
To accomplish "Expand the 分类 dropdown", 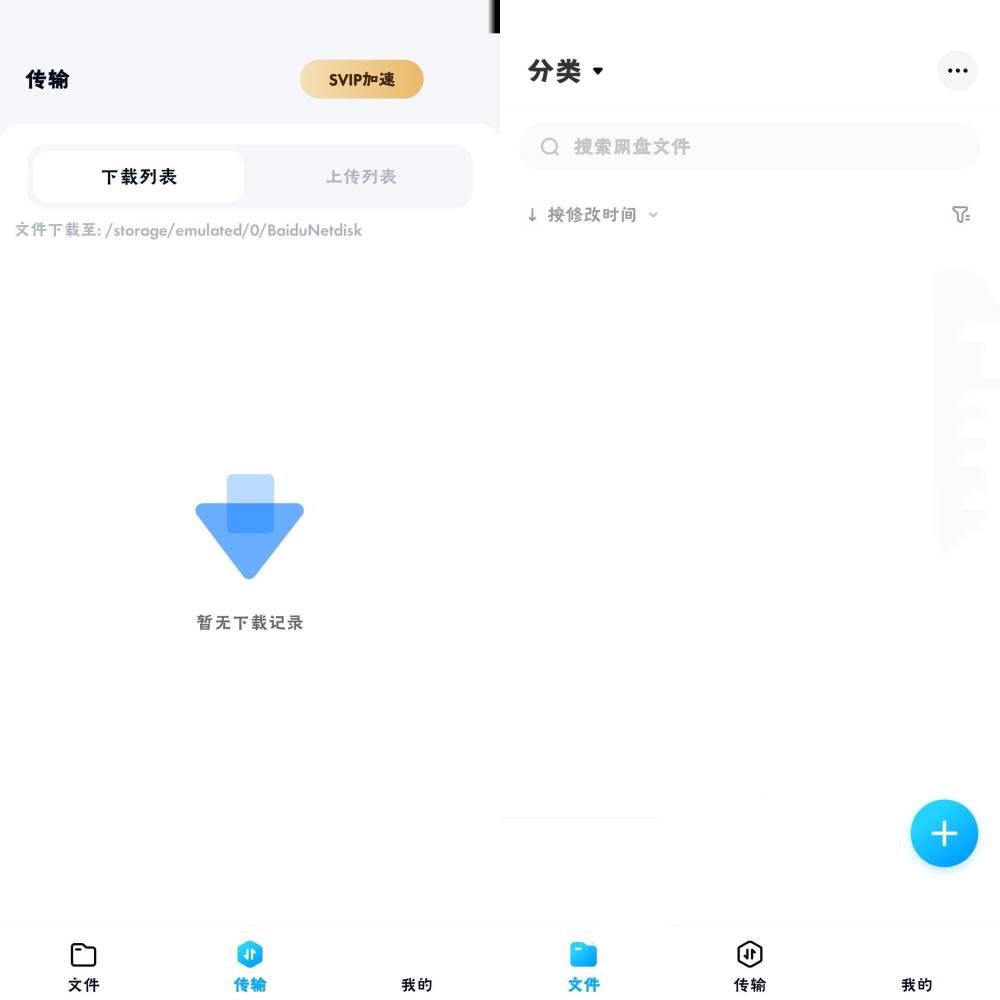I will pos(566,71).
